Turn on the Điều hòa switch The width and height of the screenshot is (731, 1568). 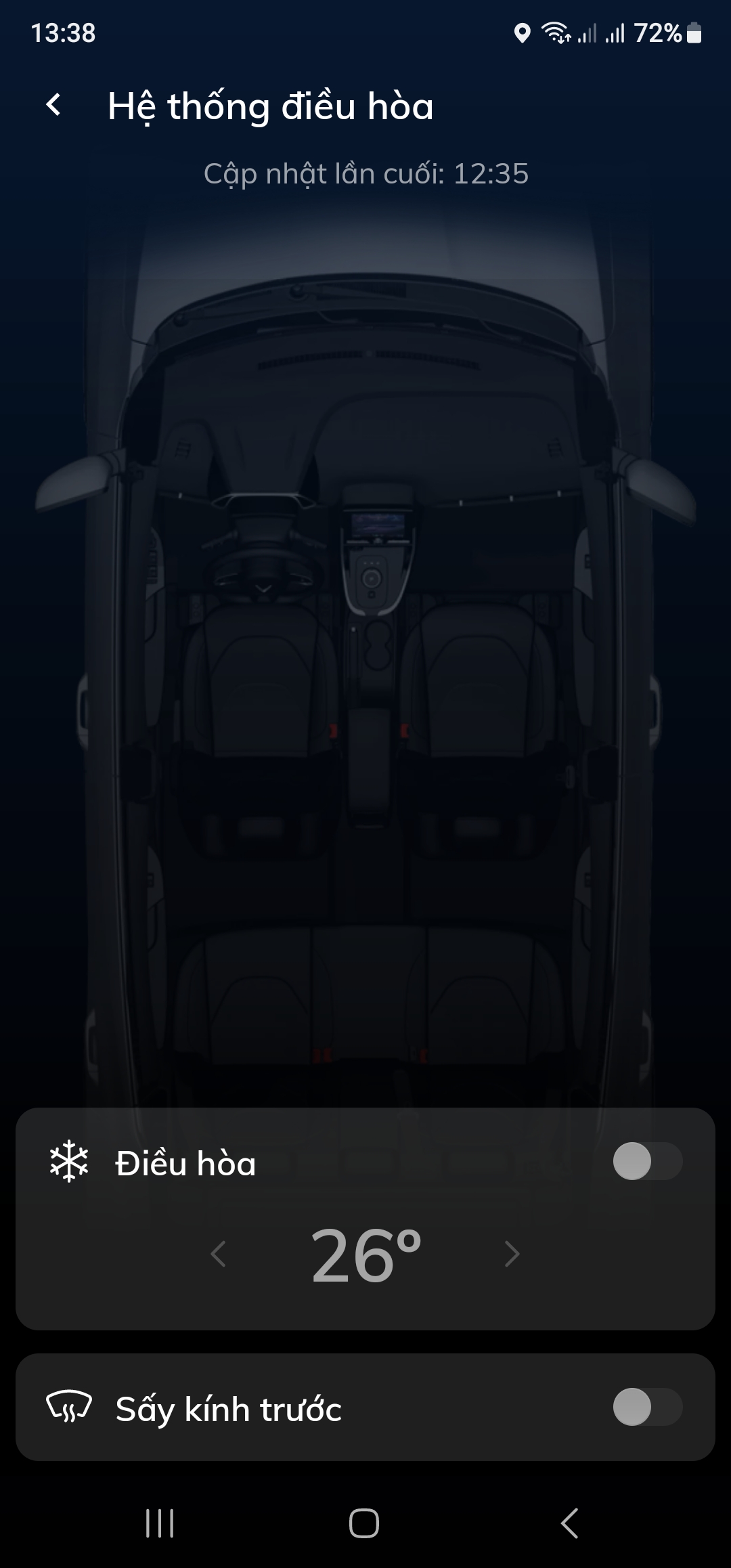[647, 1161]
